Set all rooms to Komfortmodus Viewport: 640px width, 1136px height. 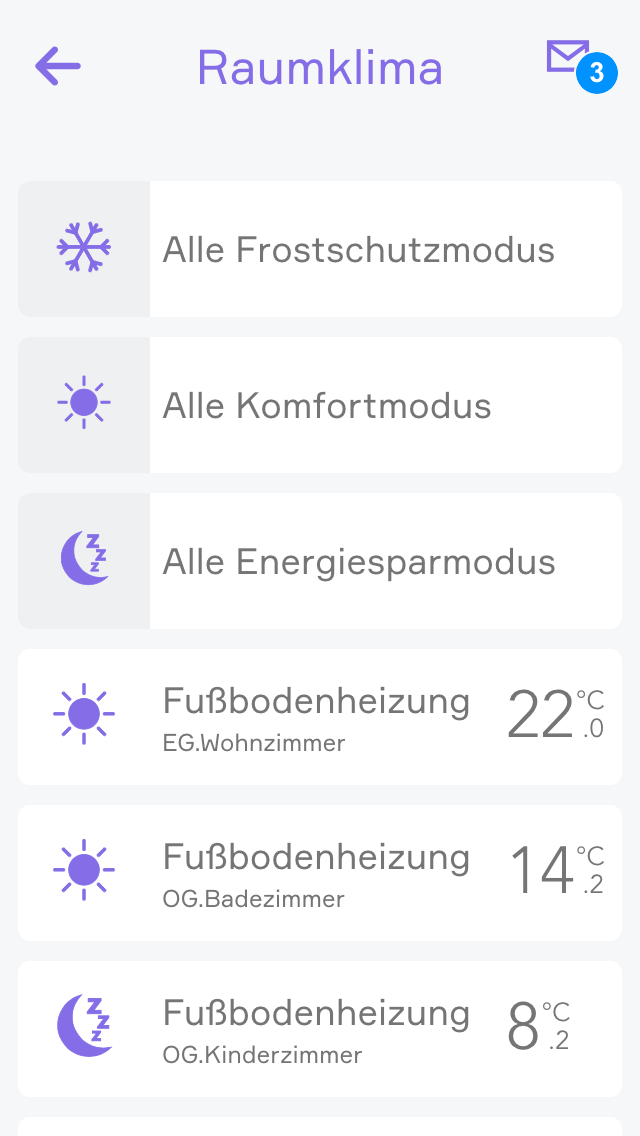click(320, 405)
